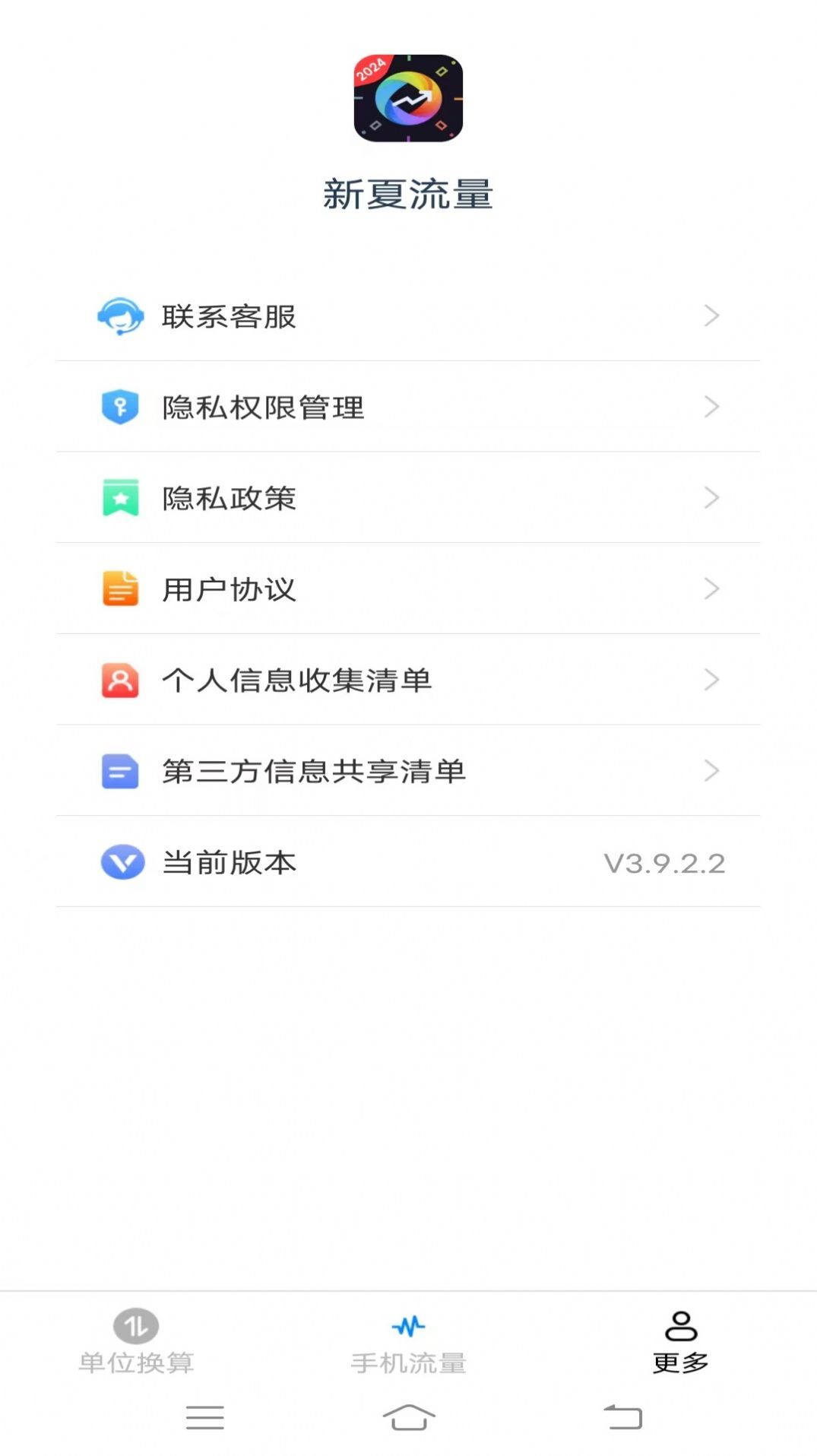Viewport: 817px width, 1456px height.
Task: Expand 联系客服 via its chevron arrow
Action: coord(711,316)
